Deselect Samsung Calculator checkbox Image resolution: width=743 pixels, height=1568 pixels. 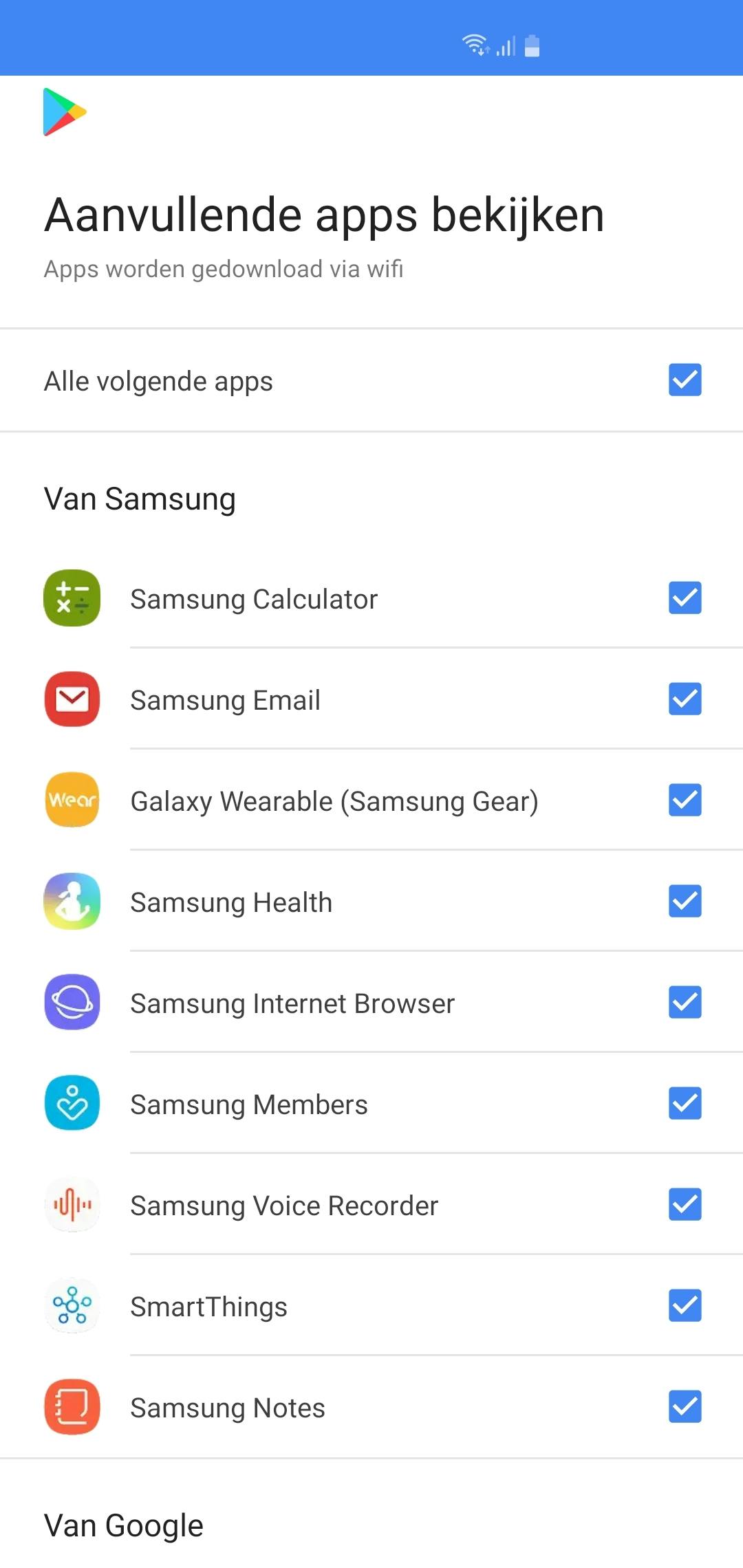[x=685, y=598]
